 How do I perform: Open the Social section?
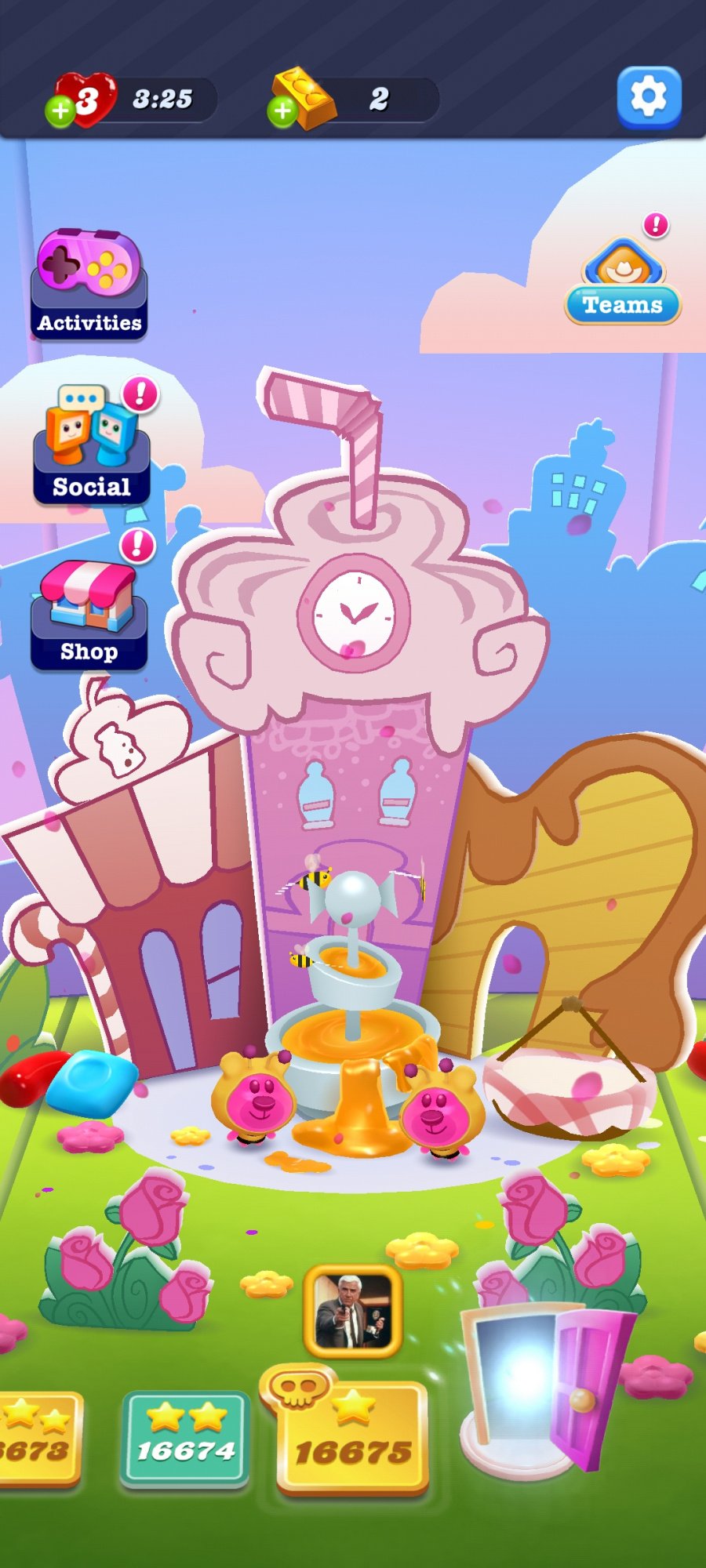click(x=91, y=444)
